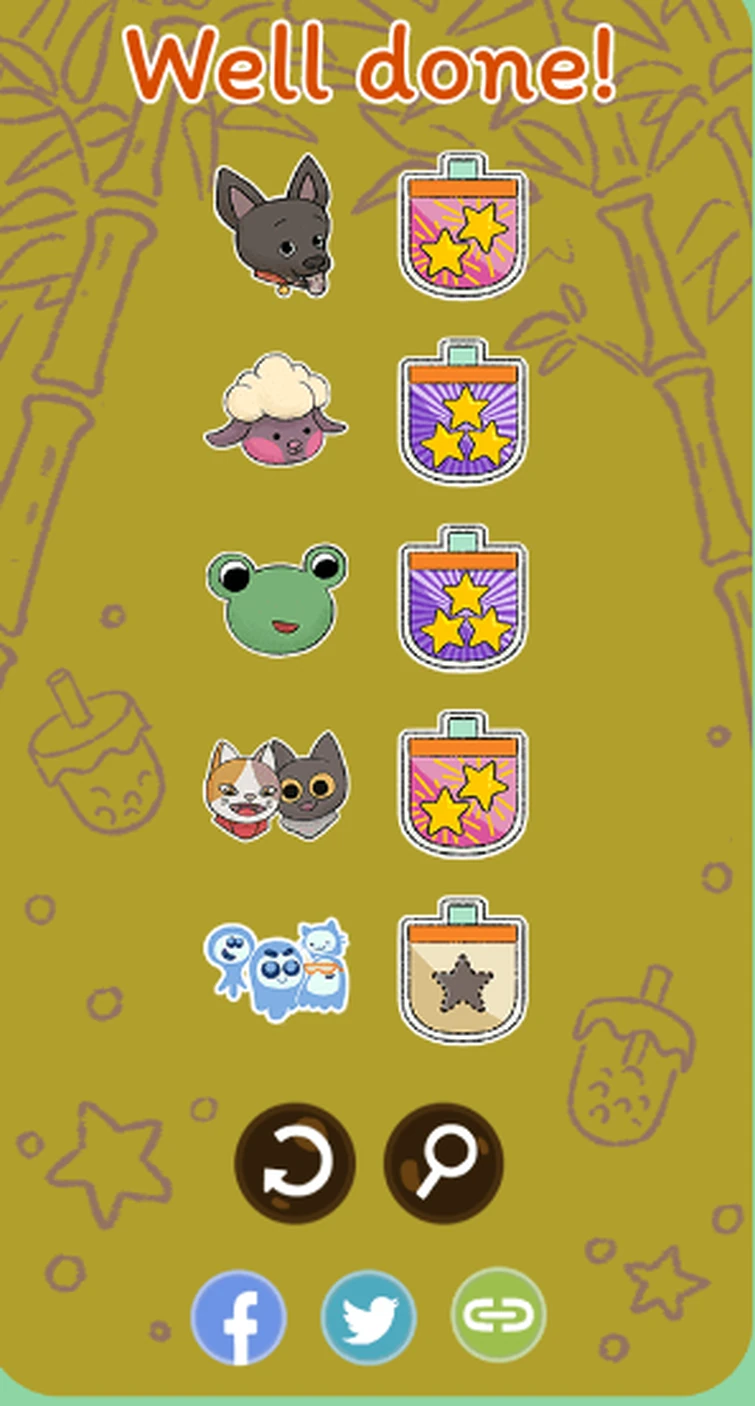Click the ghost trio sticker
The width and height of the screenshot is (755, 1406).
click(x=280, y=963)
